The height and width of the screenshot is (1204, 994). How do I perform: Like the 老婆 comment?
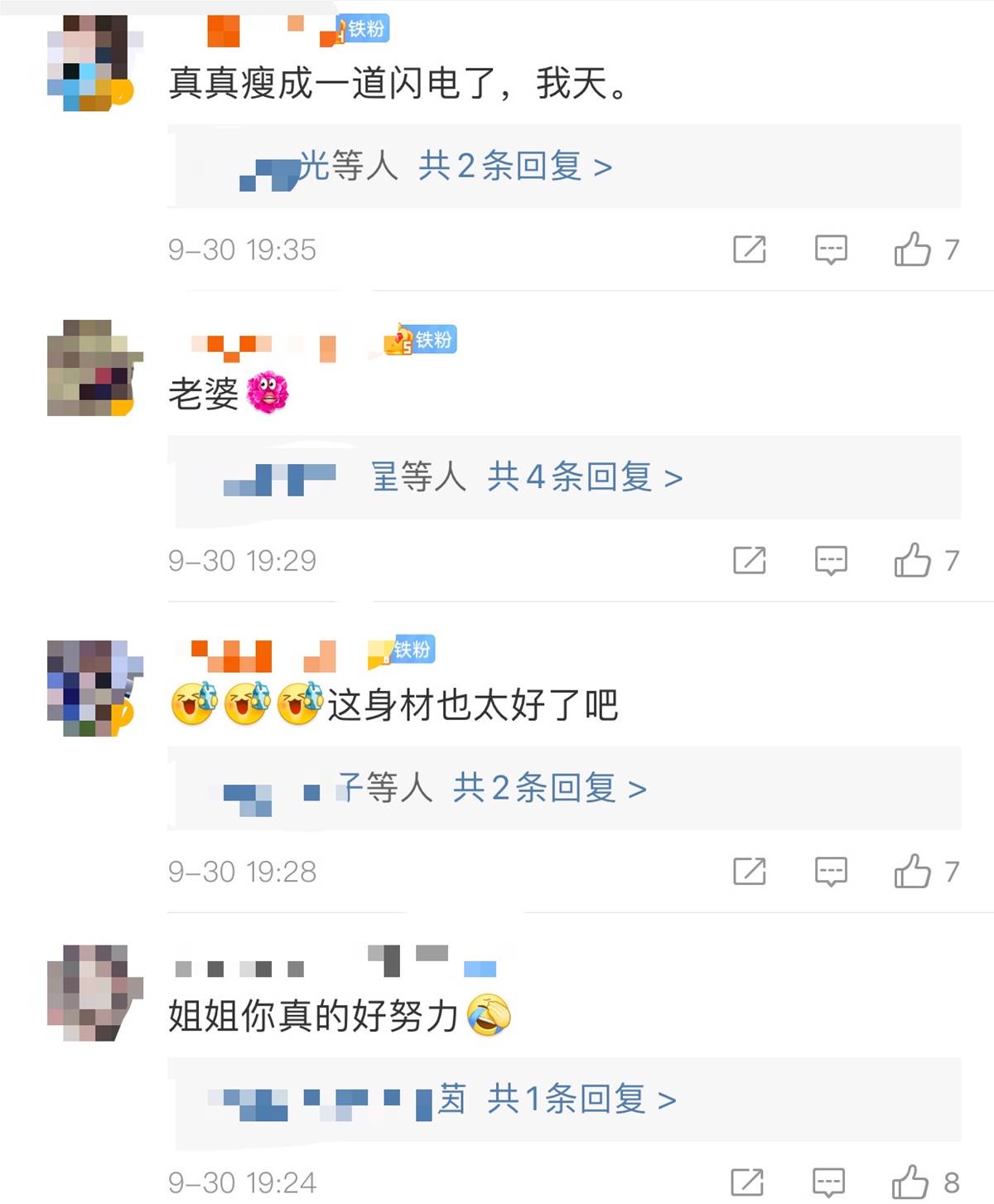click(x=912, y=560)
